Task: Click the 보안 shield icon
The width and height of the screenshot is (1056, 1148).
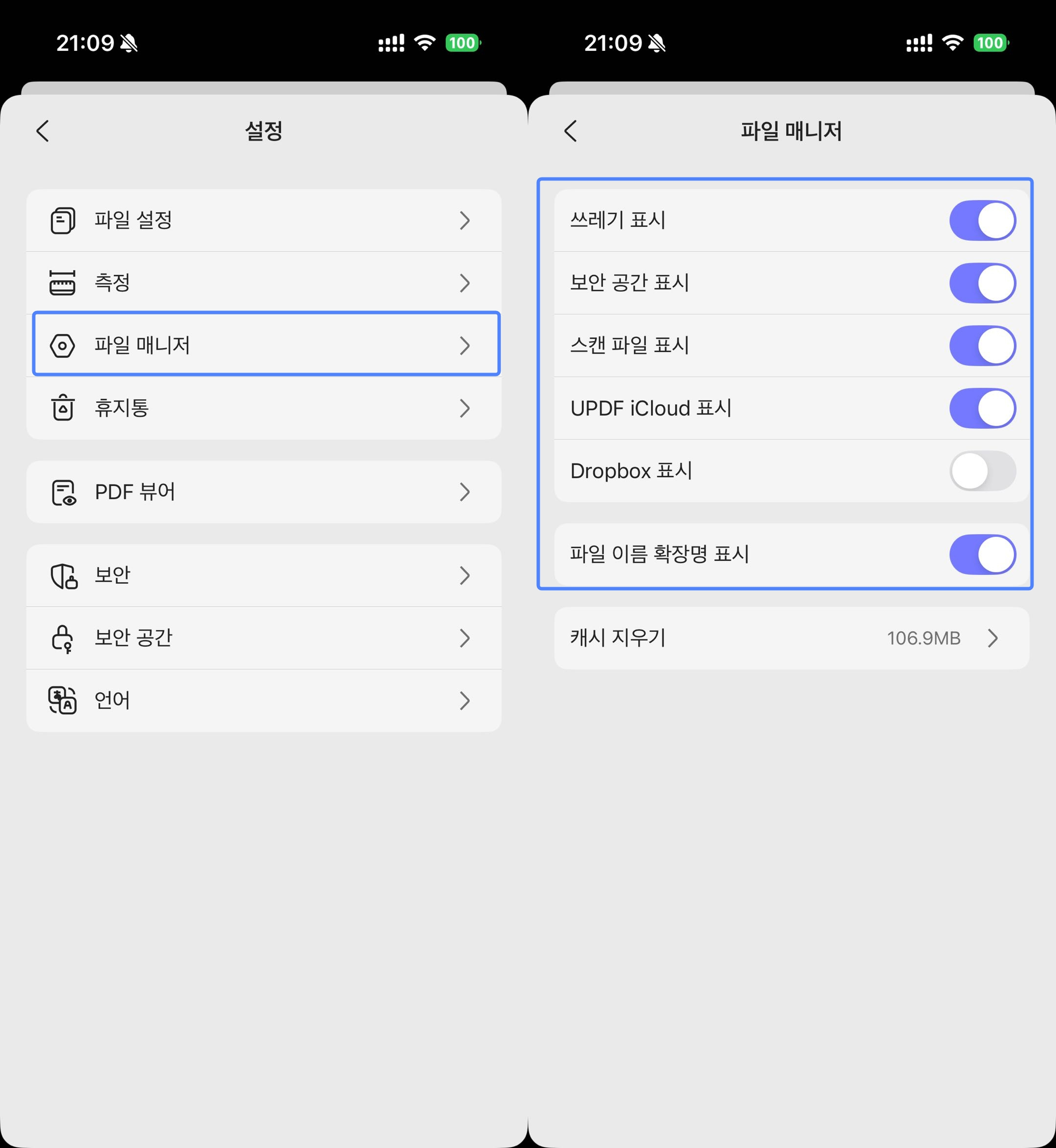Action: (x=63, y=576)
